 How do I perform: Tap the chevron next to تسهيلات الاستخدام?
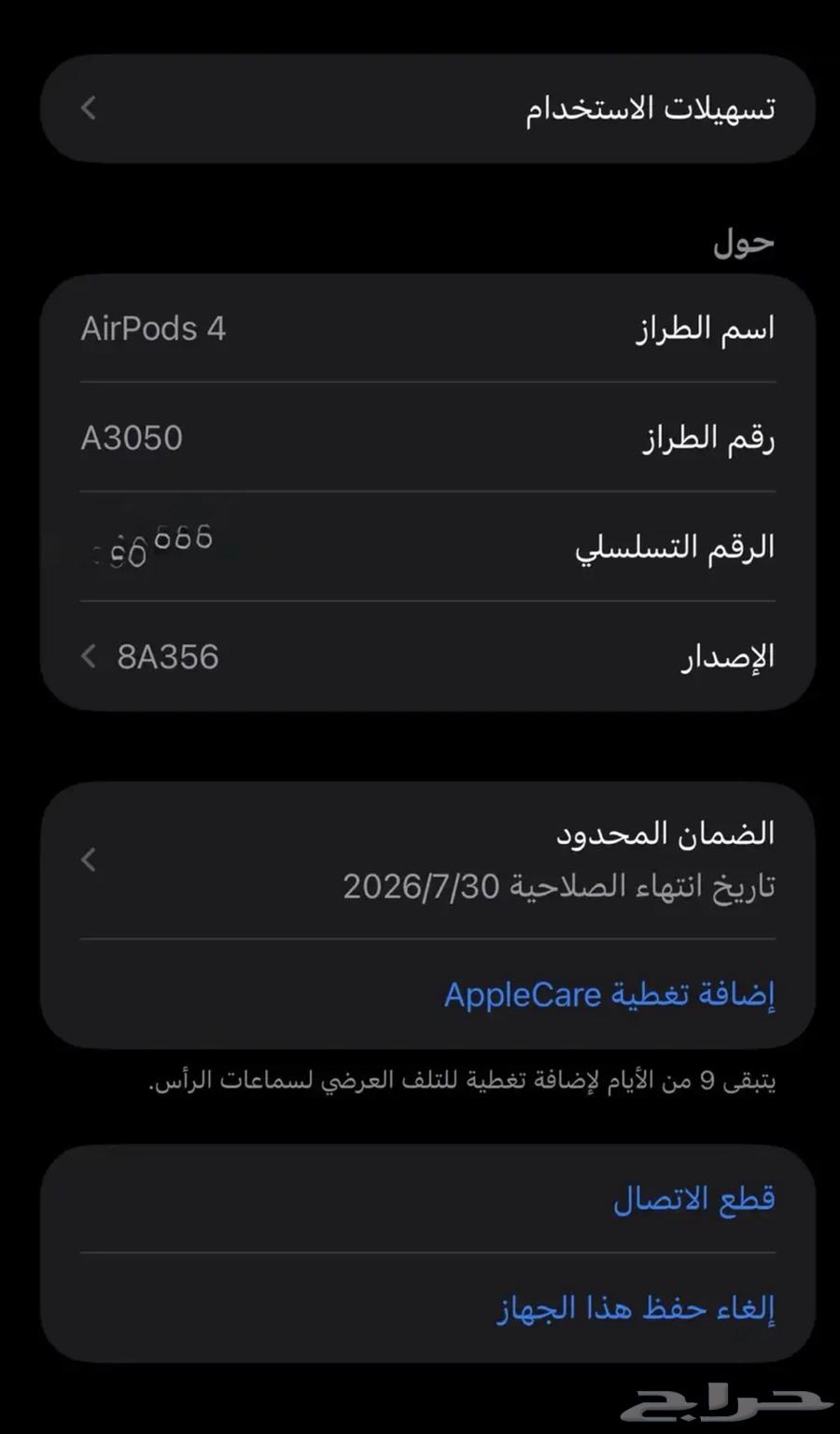(x=89, y=108)
